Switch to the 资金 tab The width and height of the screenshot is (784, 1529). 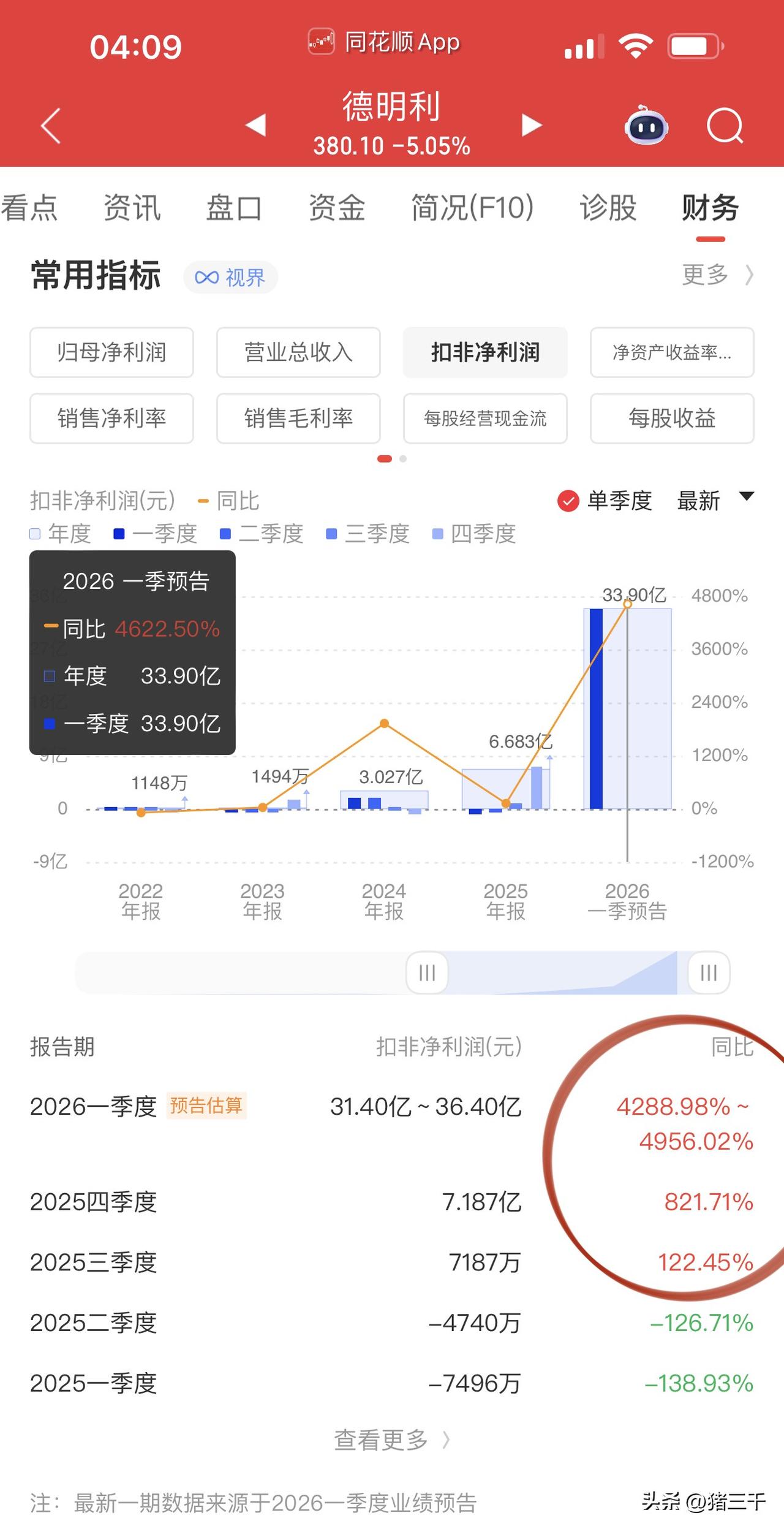337,208
